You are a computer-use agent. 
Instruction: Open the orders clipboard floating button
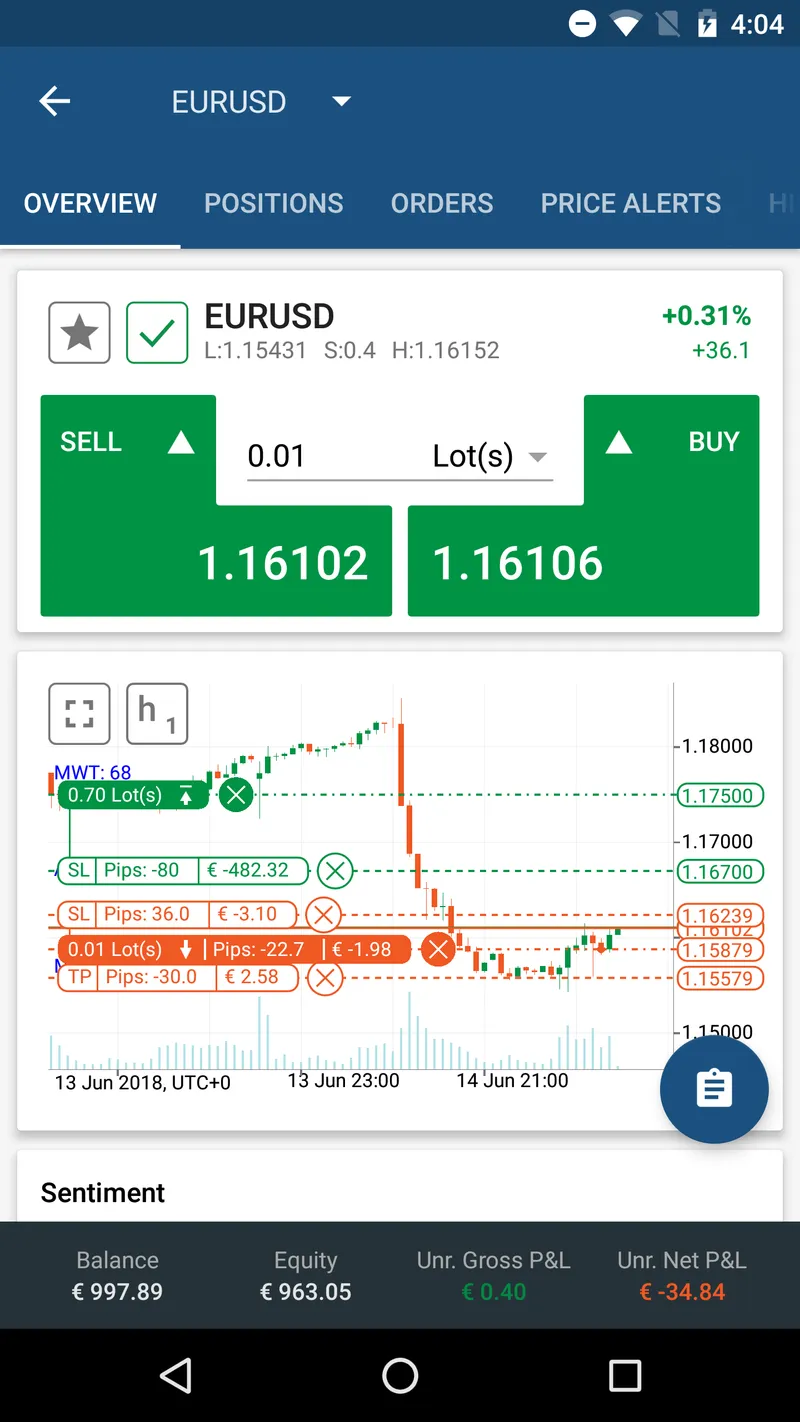pos(714,1089)
